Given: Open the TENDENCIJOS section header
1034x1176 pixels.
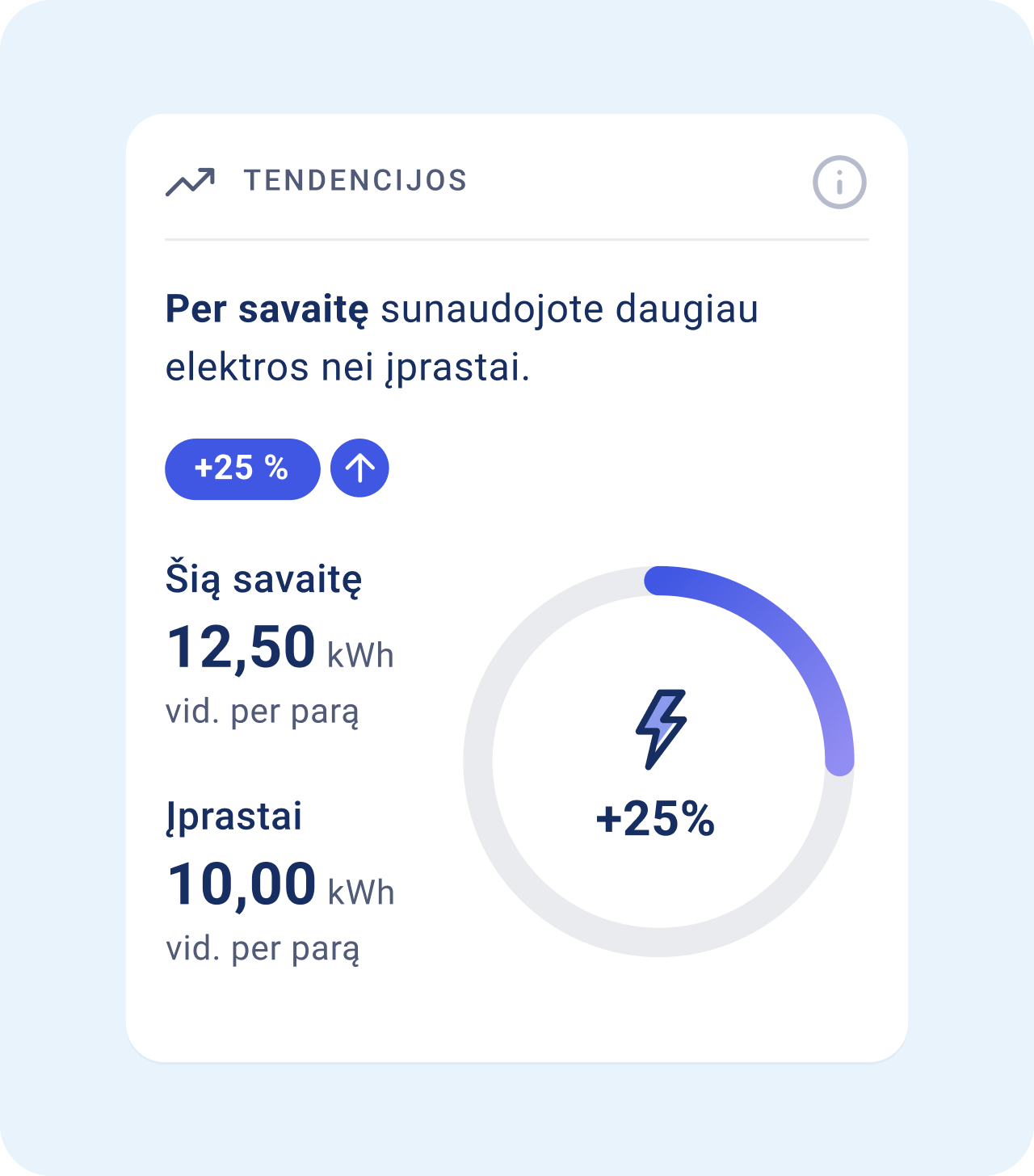Looking at the screenshot, I should 355,181.
